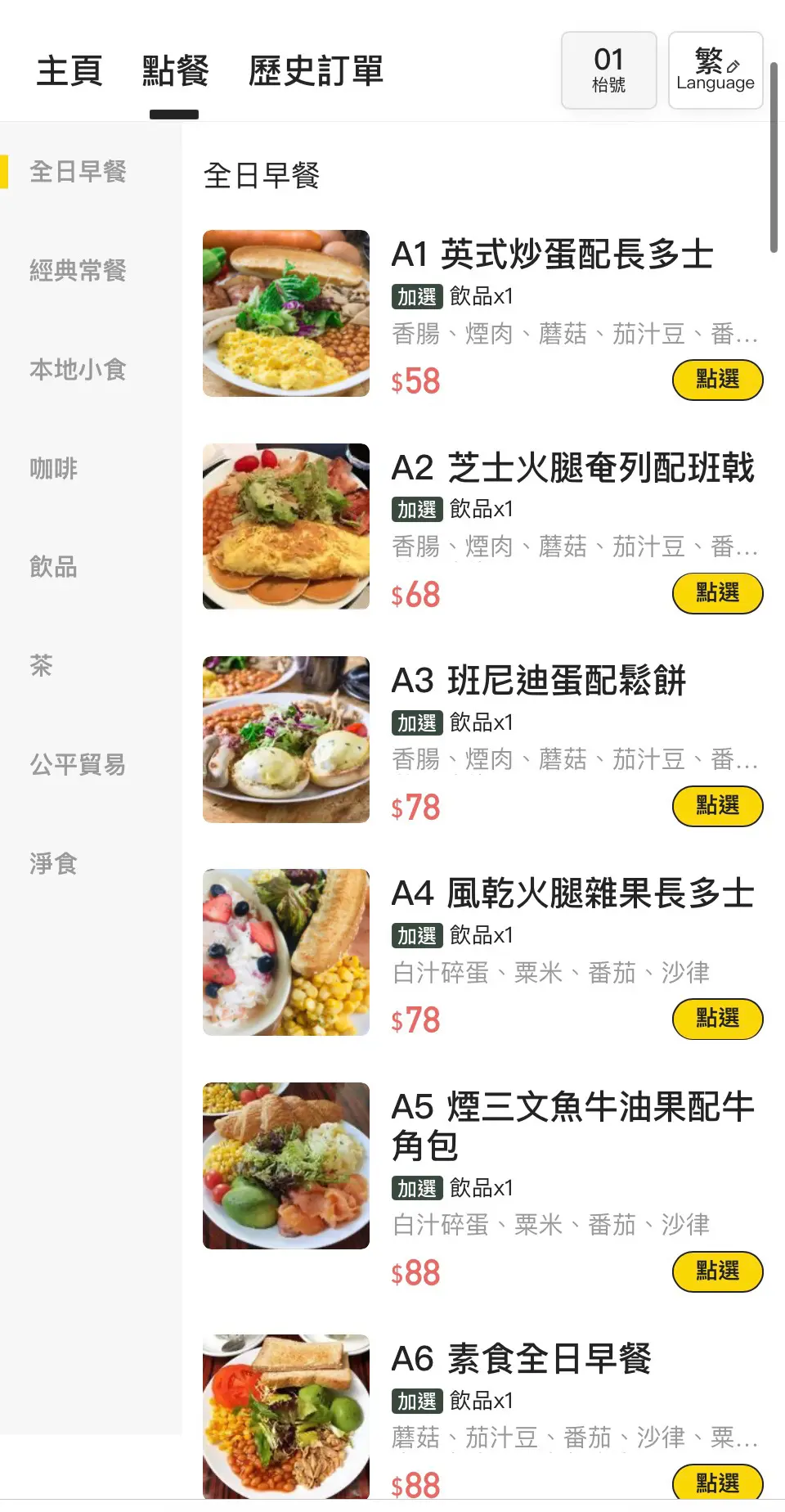
Task: Tap 點選 for A1 英式炒蛋配長多士
Action: coord(717,380)
